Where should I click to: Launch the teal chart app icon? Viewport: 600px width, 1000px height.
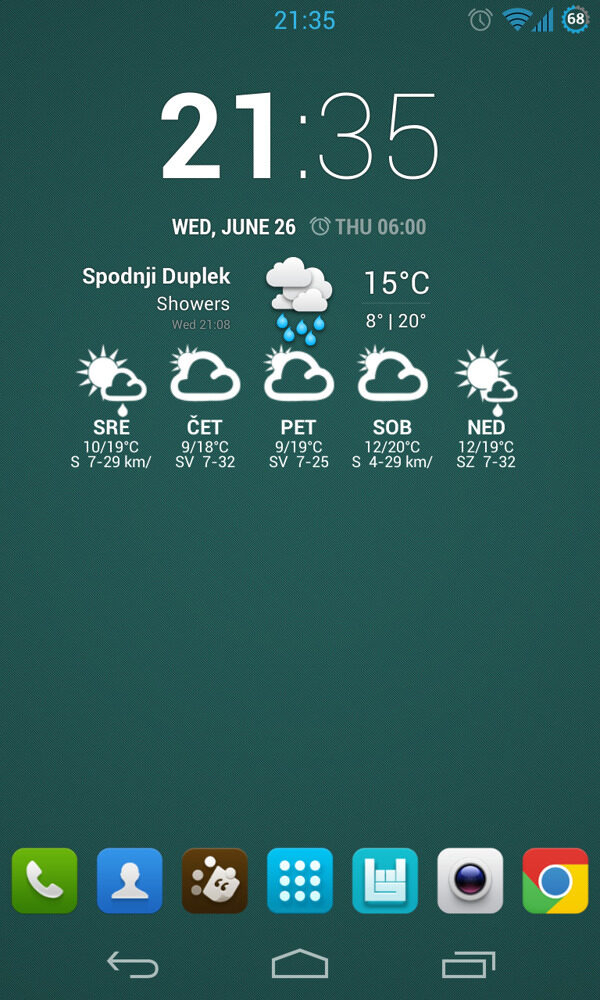385,881
